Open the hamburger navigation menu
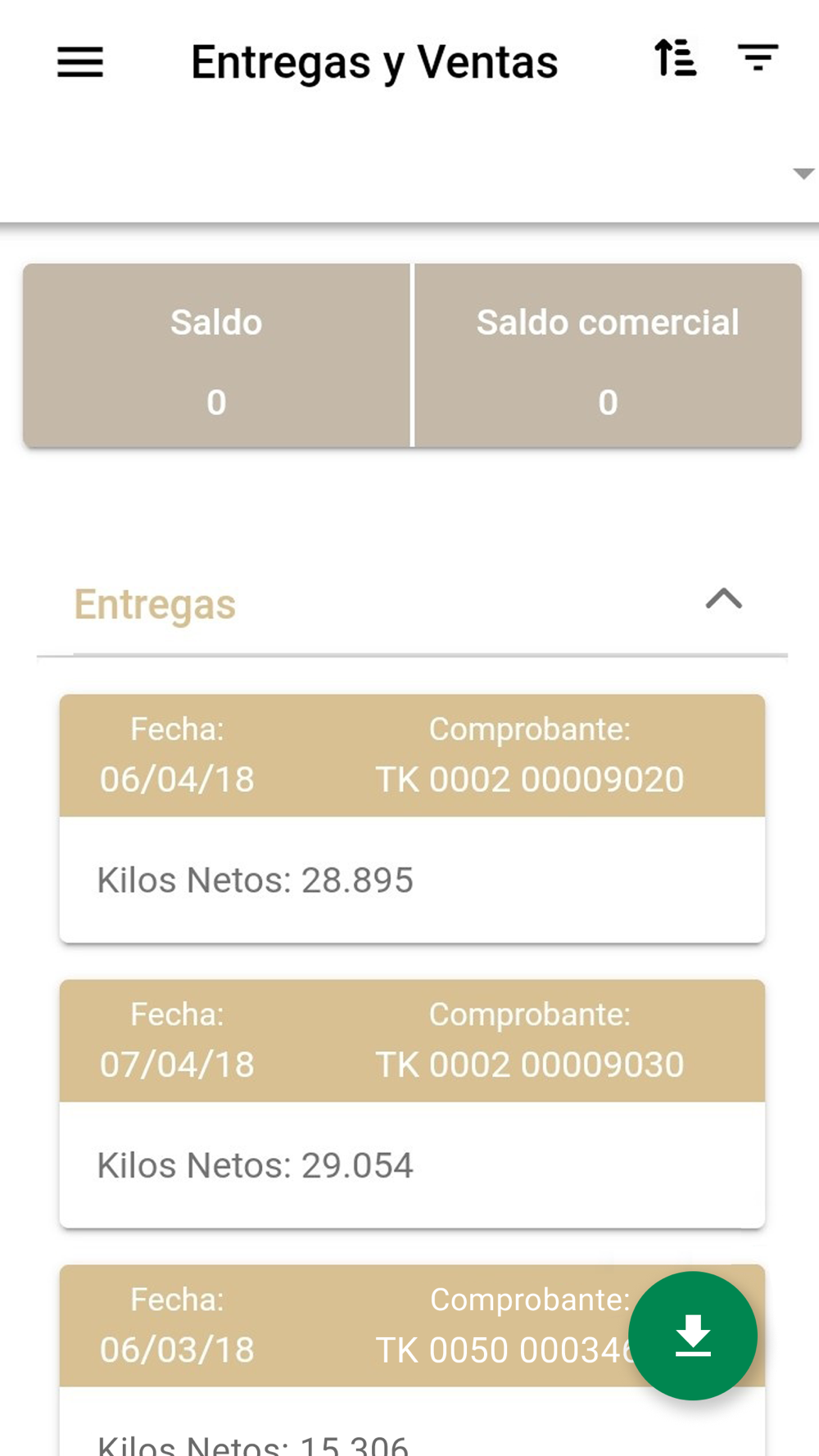Screen dimensions: 819x1456 (x=80, y=62)
